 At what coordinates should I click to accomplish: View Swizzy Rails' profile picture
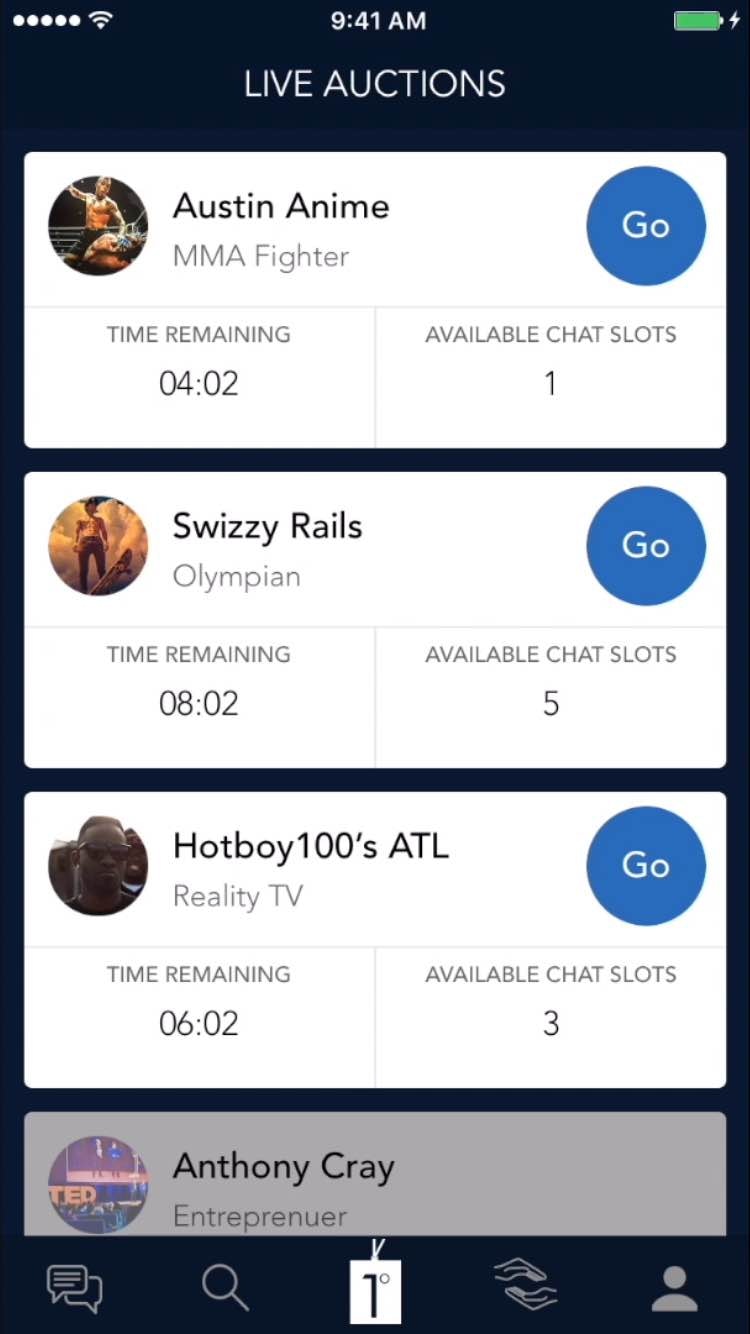(98, 546)
